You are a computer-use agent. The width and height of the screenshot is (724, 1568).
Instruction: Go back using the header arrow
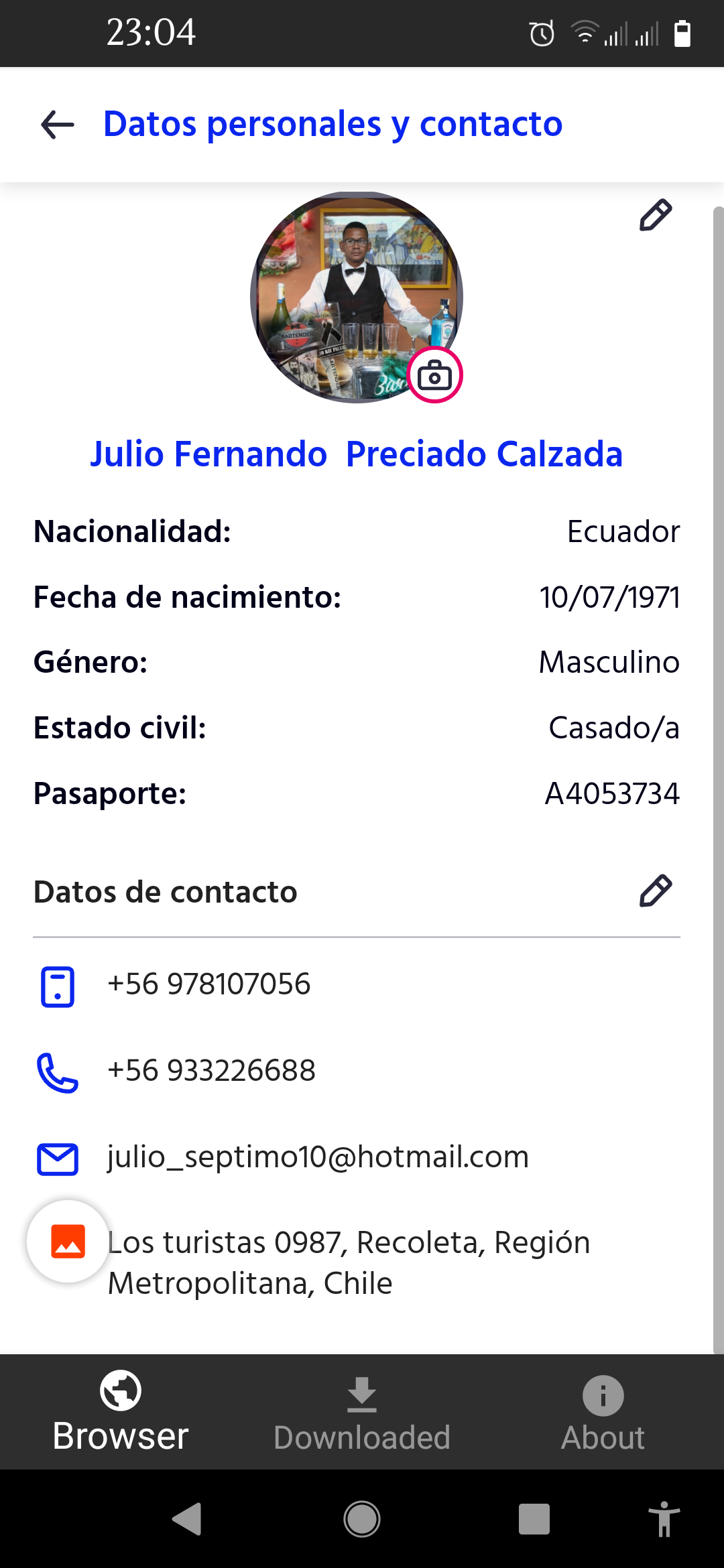pyautogui.click(x=58, y=125)
